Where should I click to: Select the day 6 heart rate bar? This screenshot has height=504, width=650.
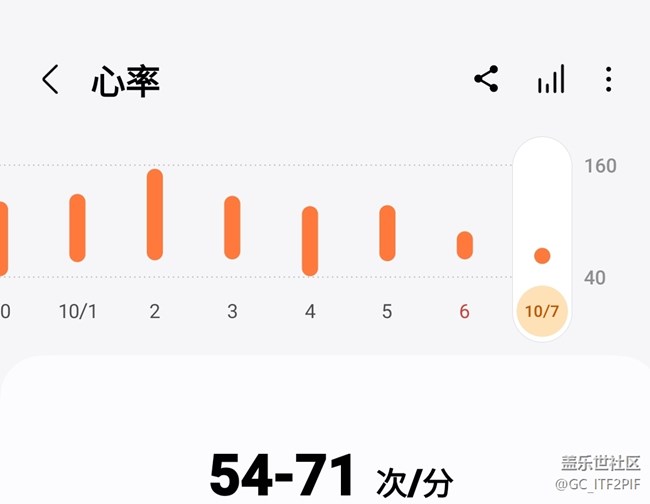(464, 245)
